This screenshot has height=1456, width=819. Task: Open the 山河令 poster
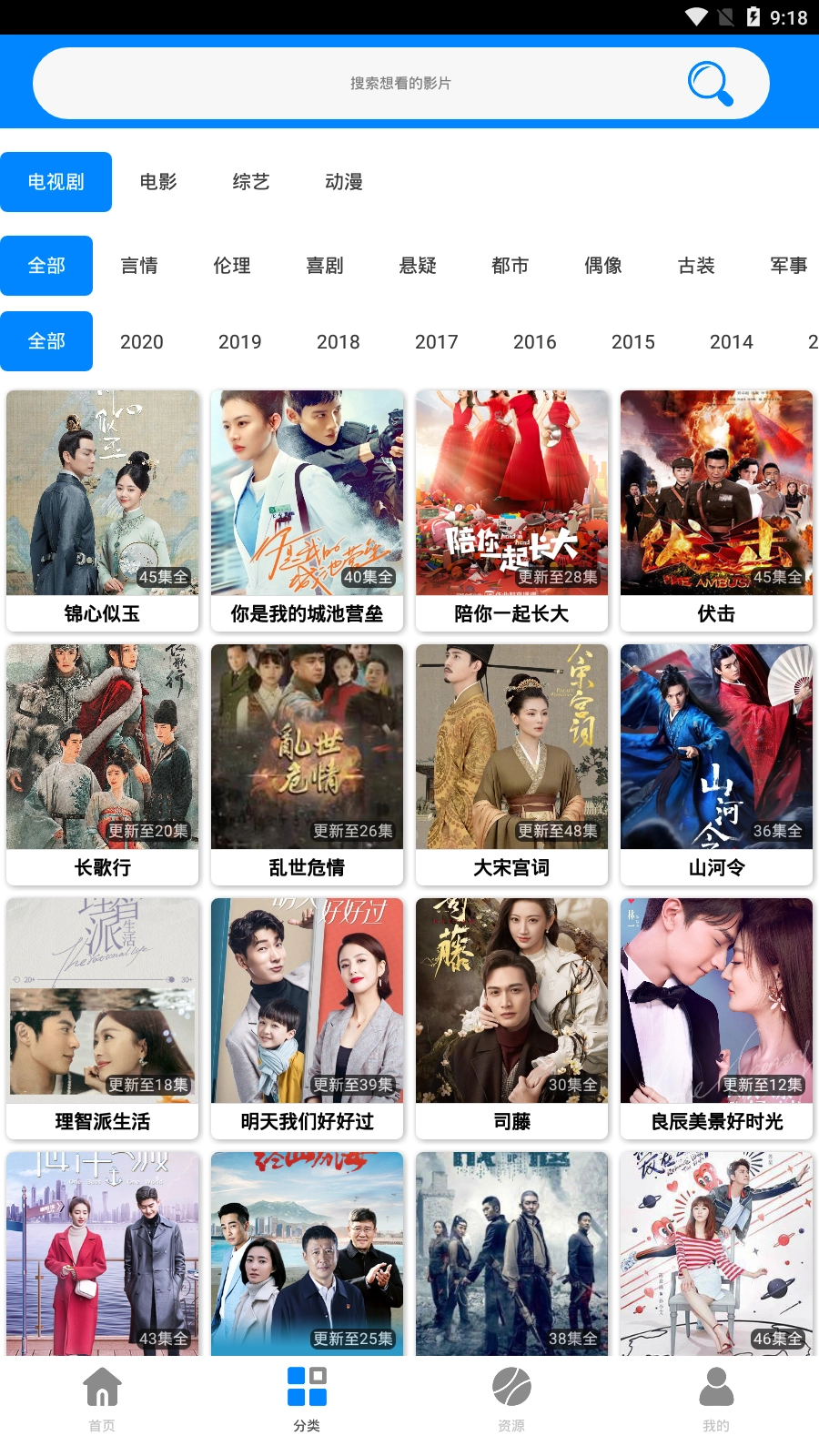tap(716, 763)
